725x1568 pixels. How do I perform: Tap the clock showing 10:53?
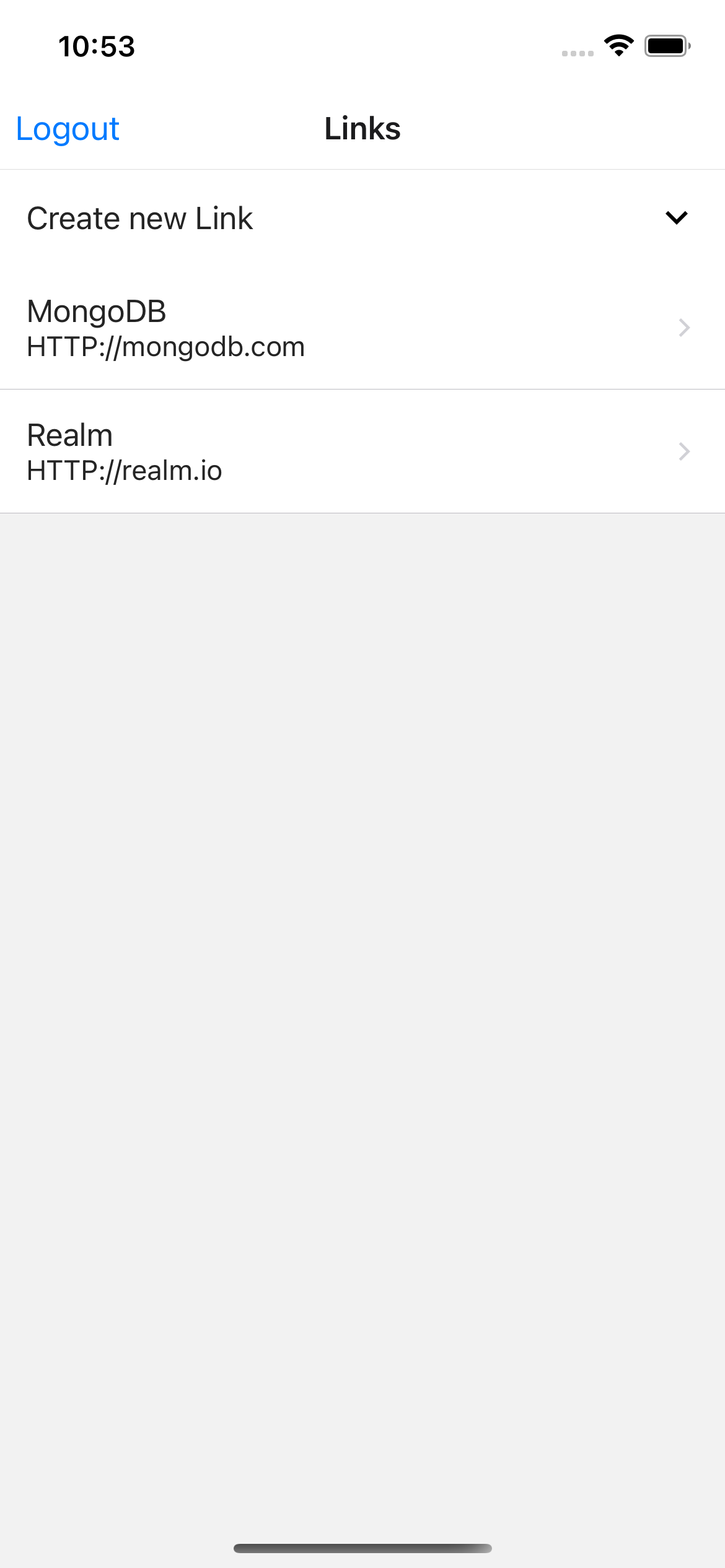tap(96, 46)
